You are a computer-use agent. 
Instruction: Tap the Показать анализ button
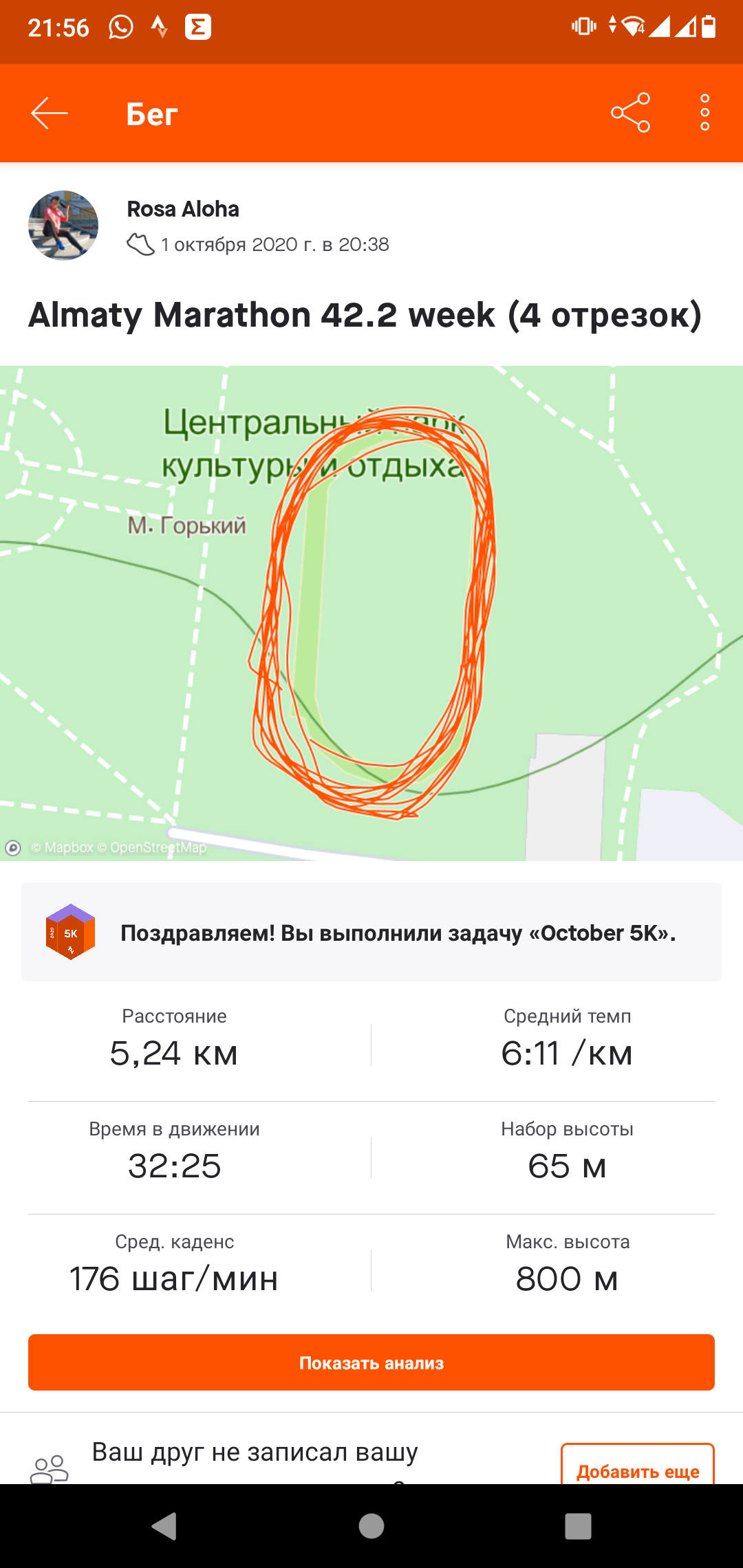click(371, 1362)
